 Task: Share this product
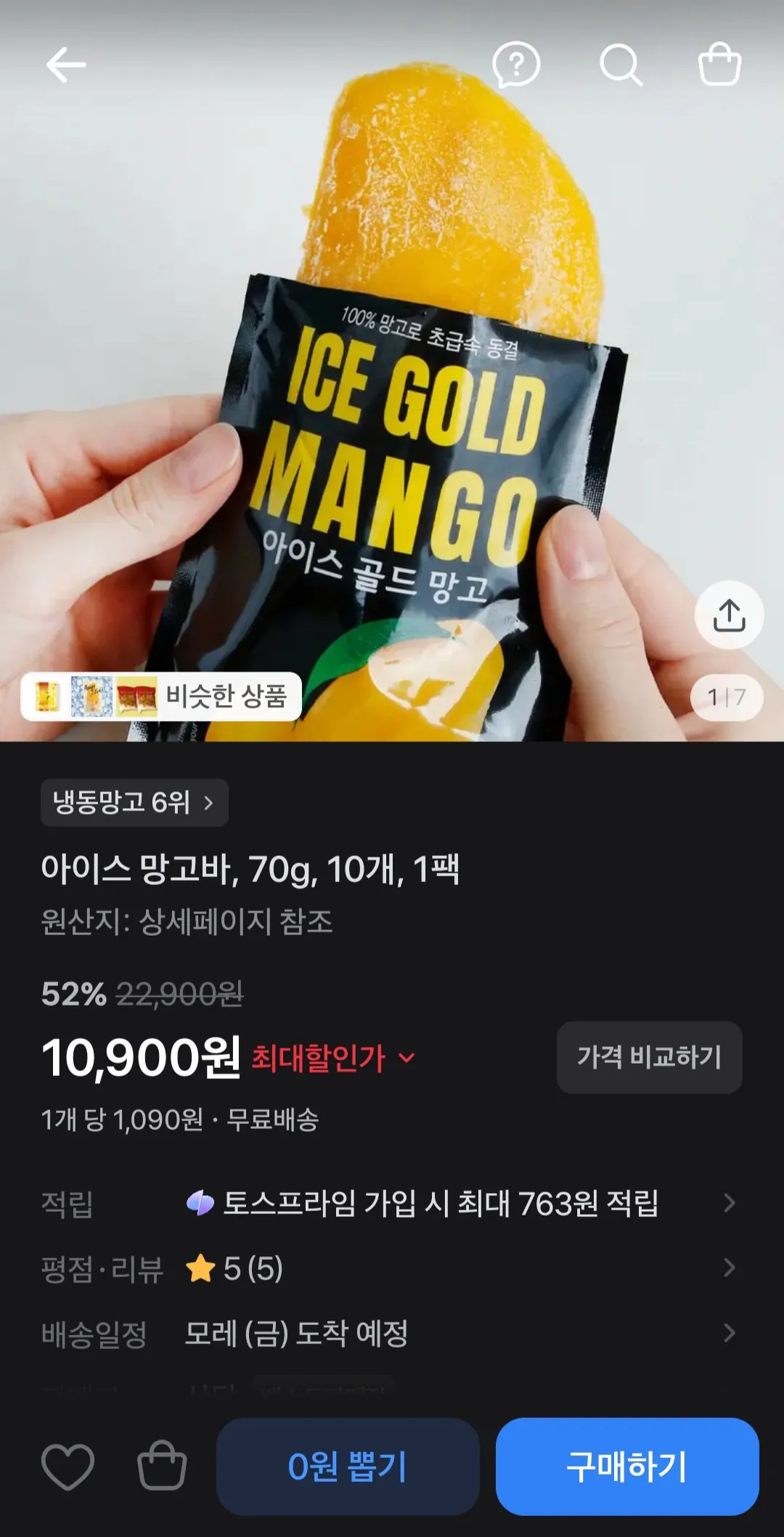tap(729, 615)
